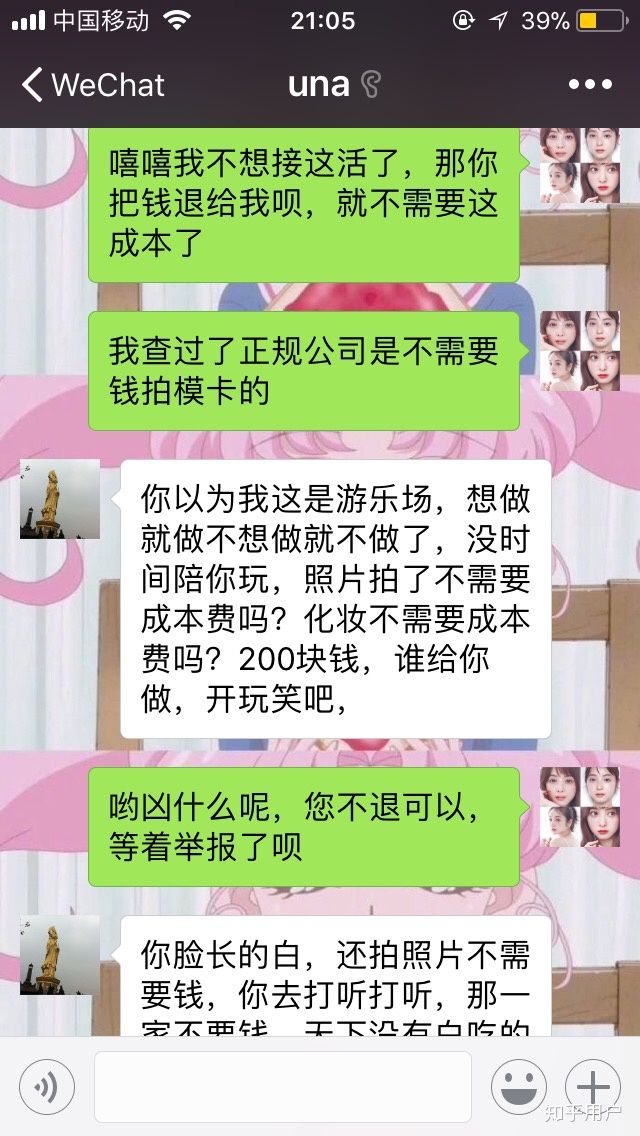Open the chat options menu

pyautogui.click(x=589, y=85)
